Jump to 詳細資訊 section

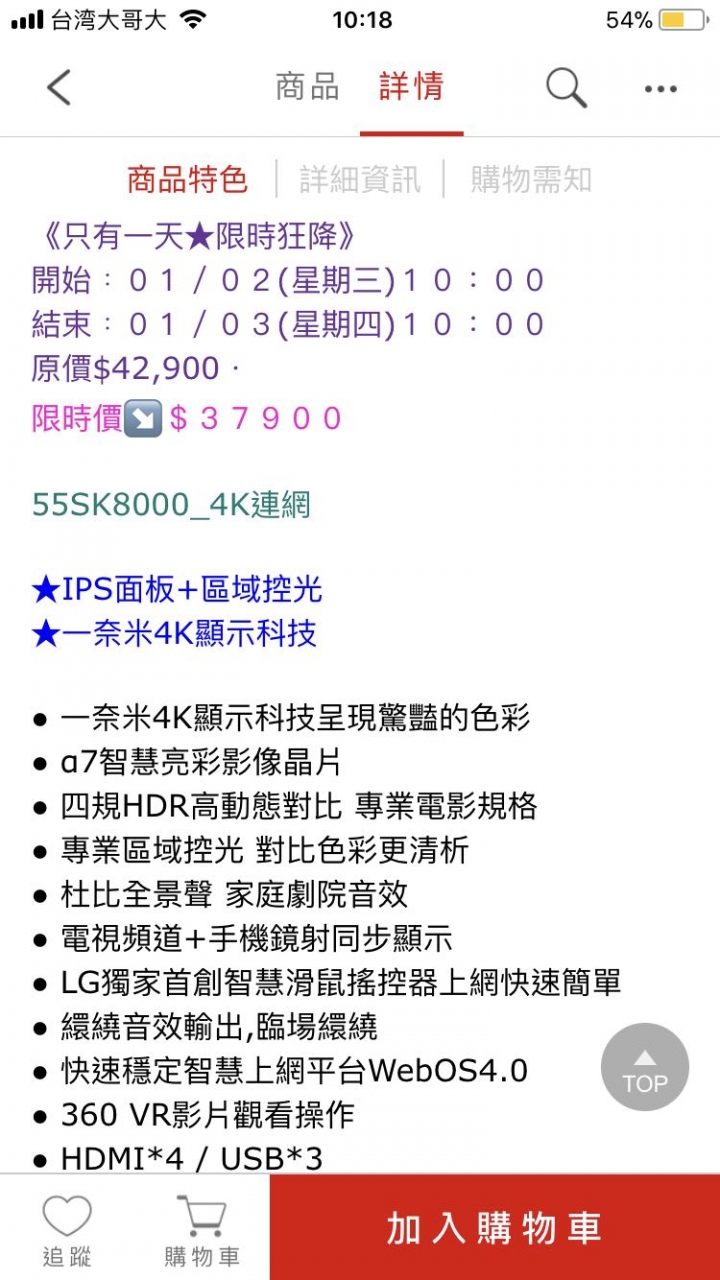[x=360, y=180]
